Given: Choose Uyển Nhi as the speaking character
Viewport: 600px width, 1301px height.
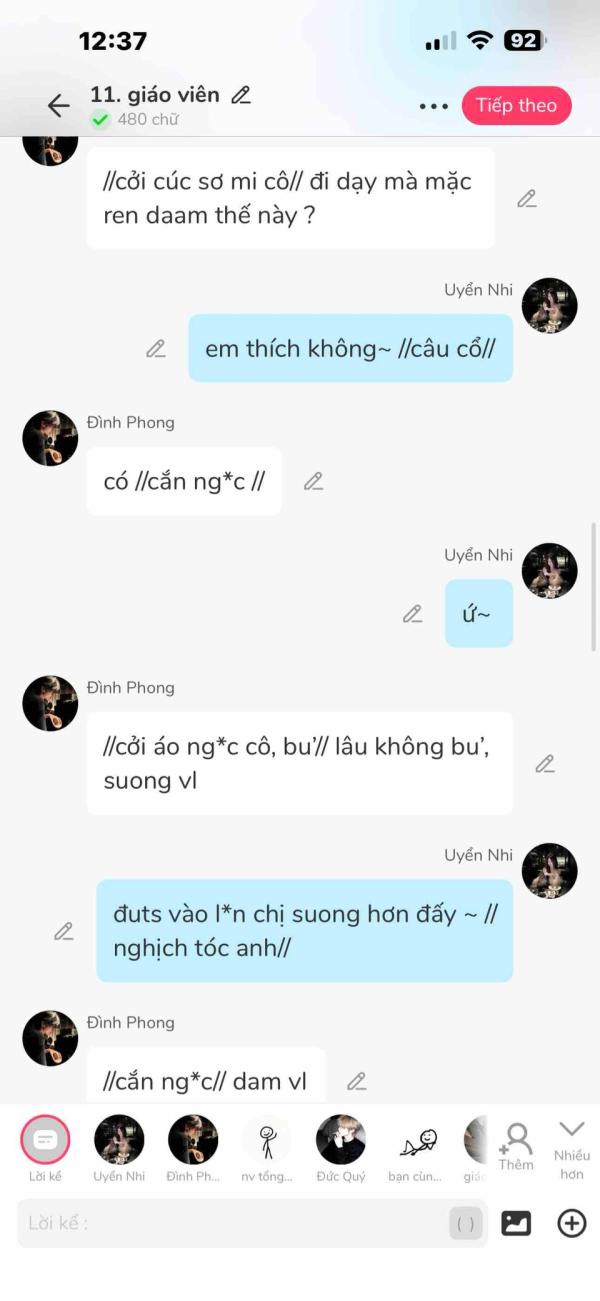Looking at the screenshot, I should pyautogui.click(x=119, y=1140).
